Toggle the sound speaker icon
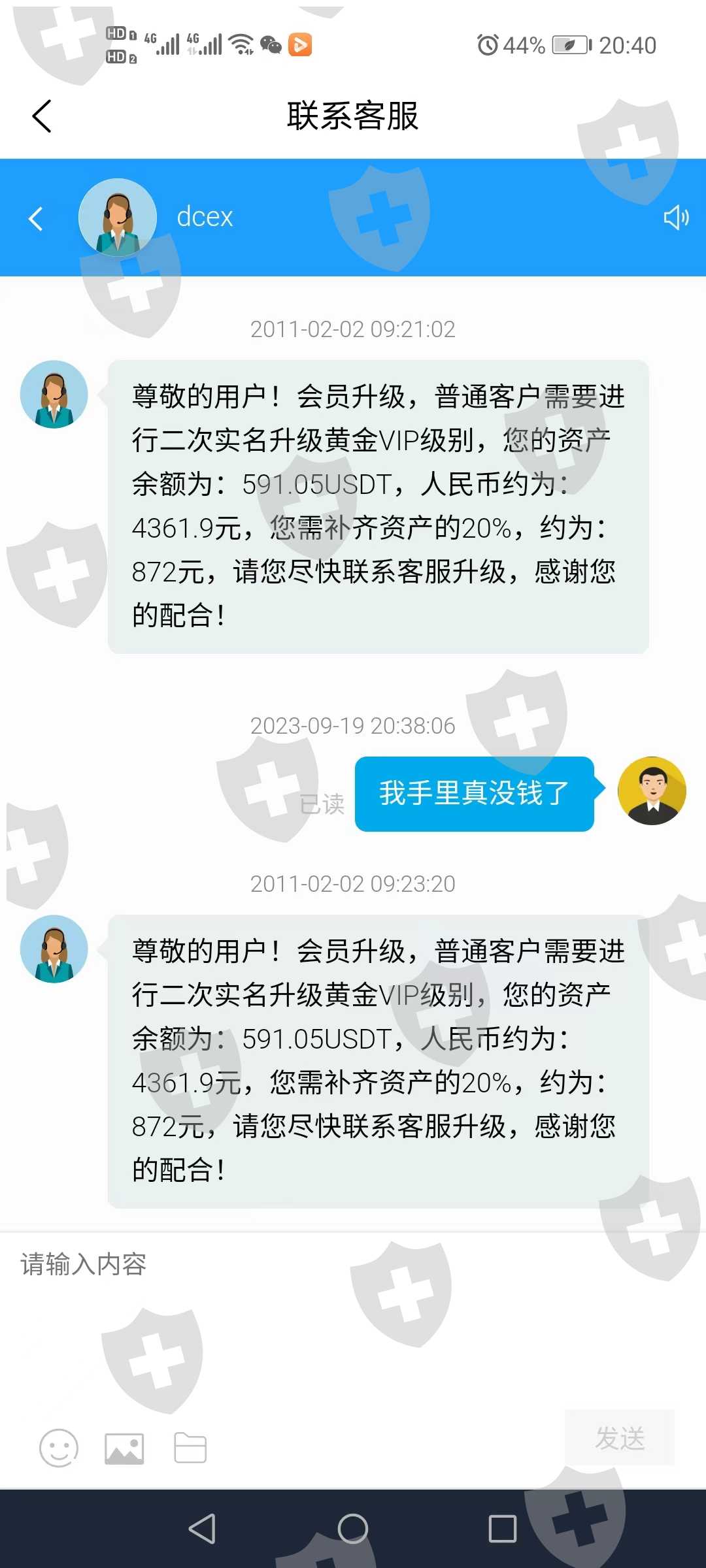The image size is (706, 1568). click(x=676, y=218)
